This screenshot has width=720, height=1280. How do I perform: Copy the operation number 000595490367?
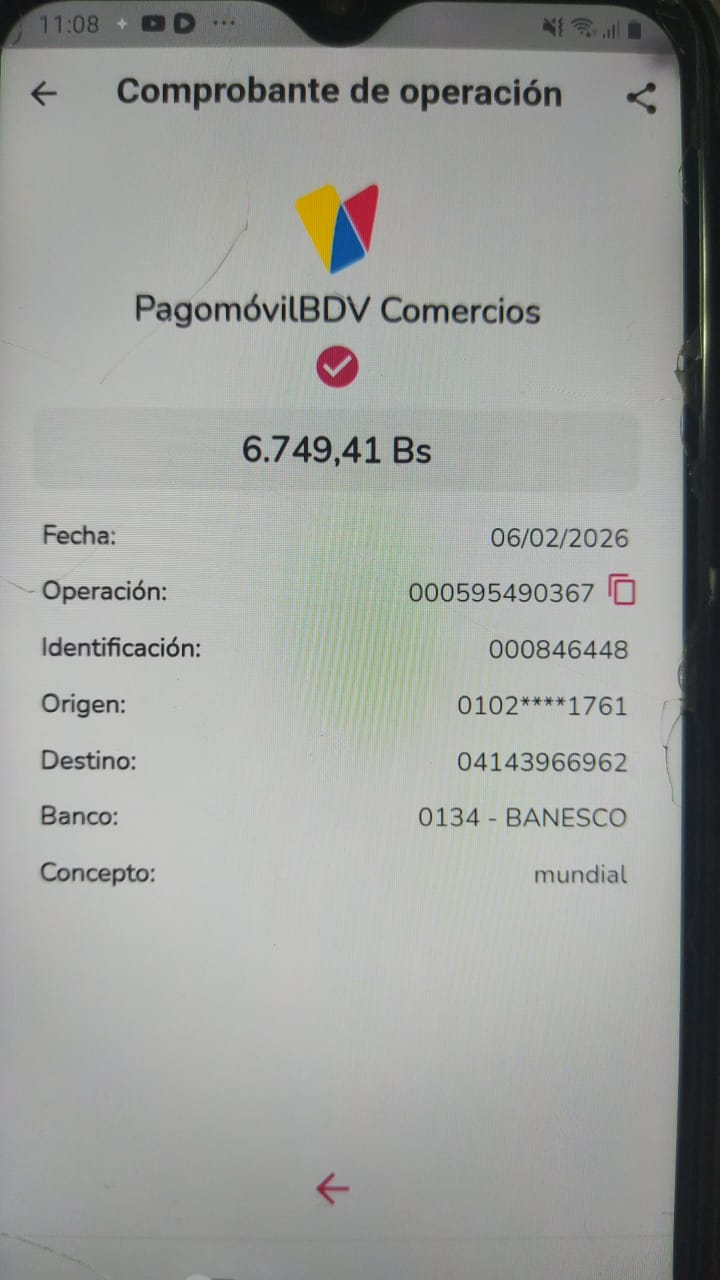pos(622,591)
